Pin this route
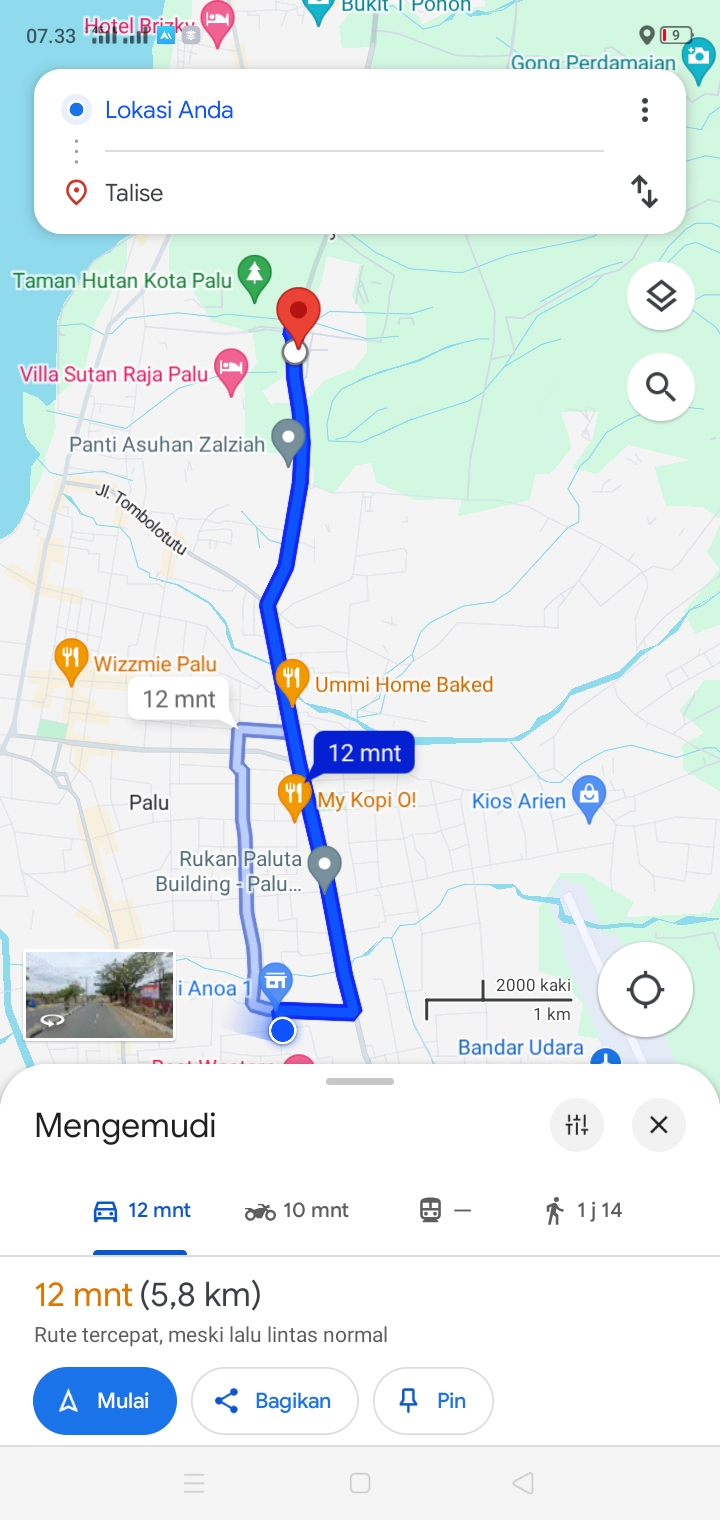 433,1401
